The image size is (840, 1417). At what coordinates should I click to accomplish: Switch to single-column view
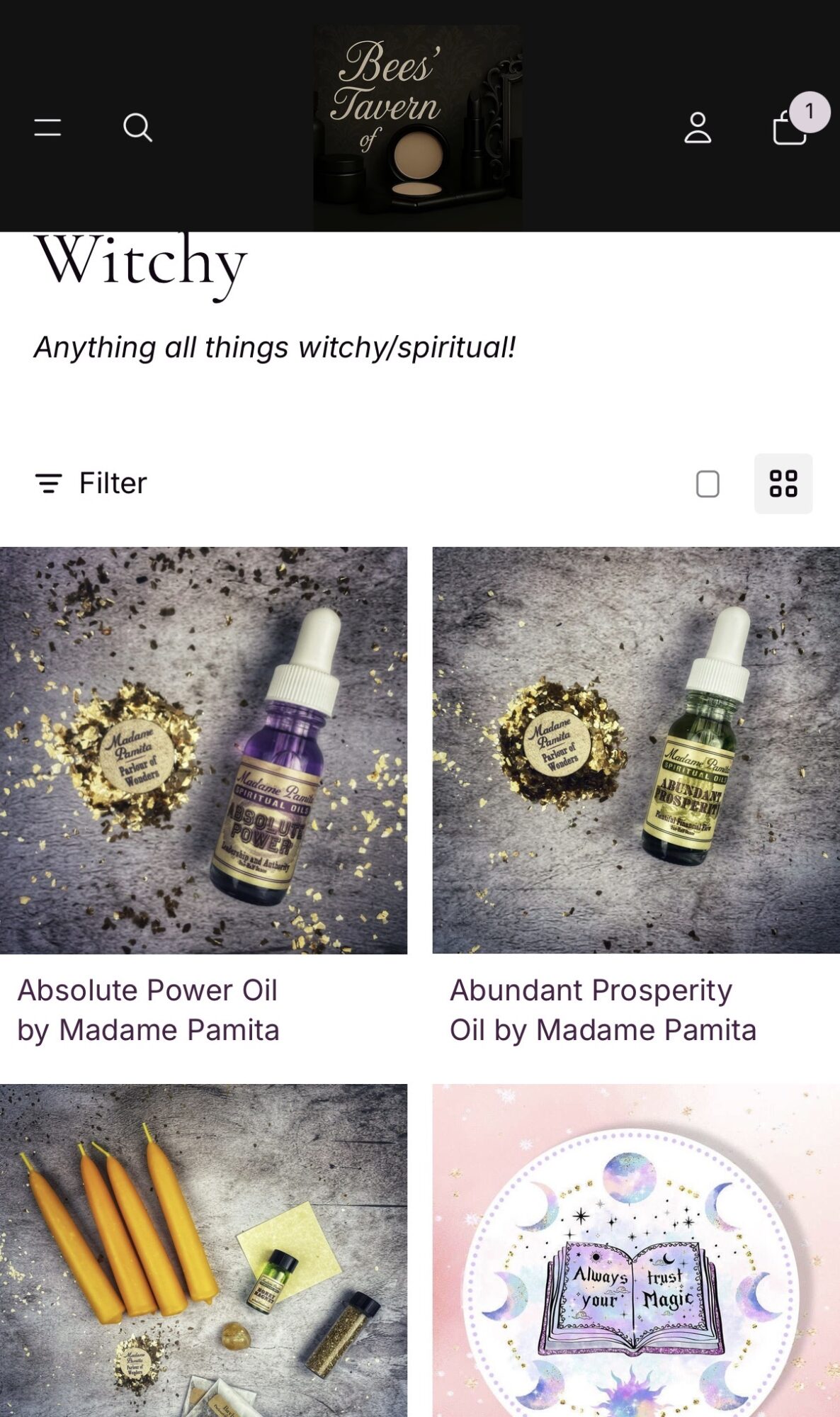(708, 484)
